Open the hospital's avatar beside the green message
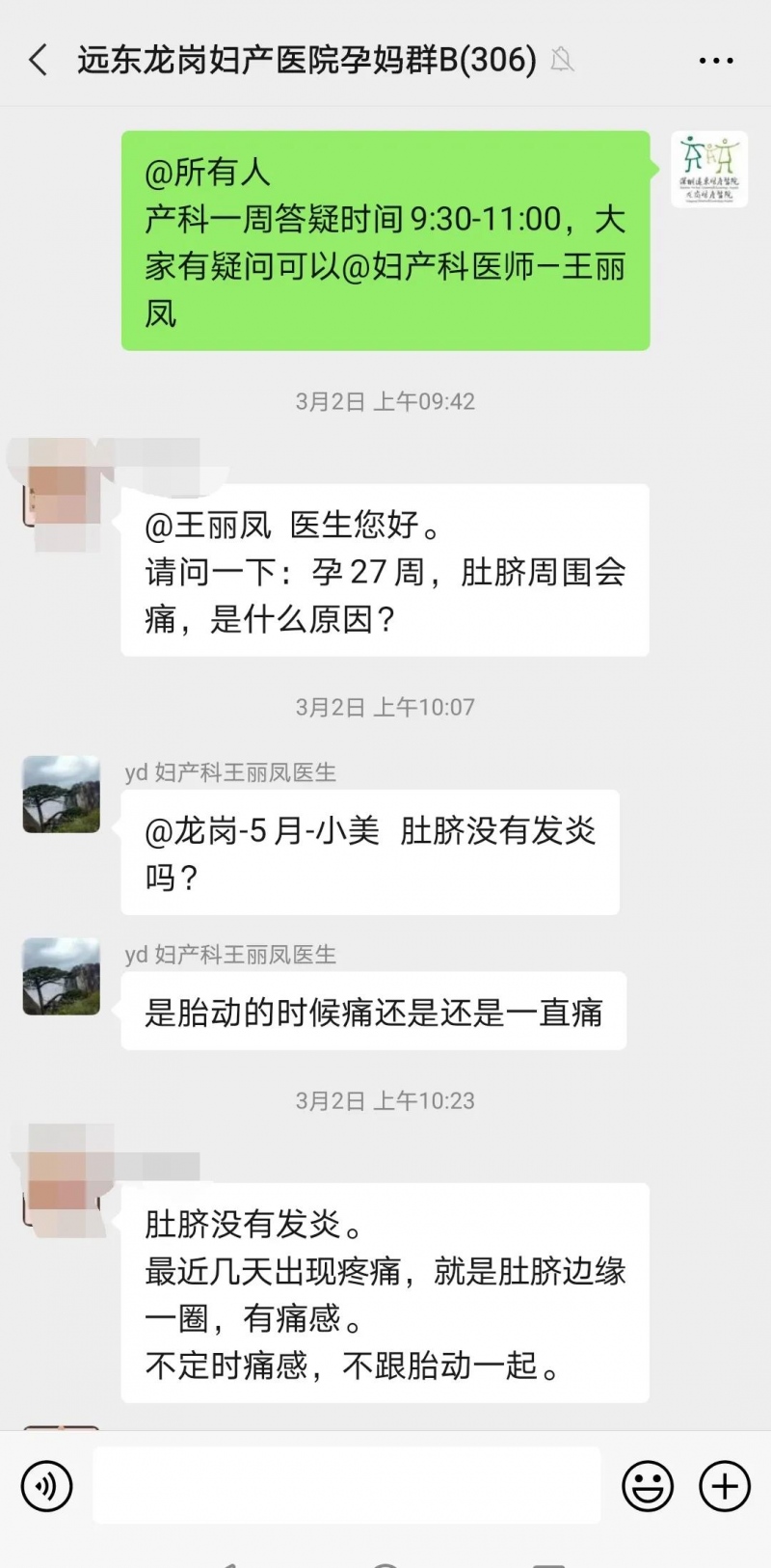Screen dimensions: 771x1568 tap(709, 170)
